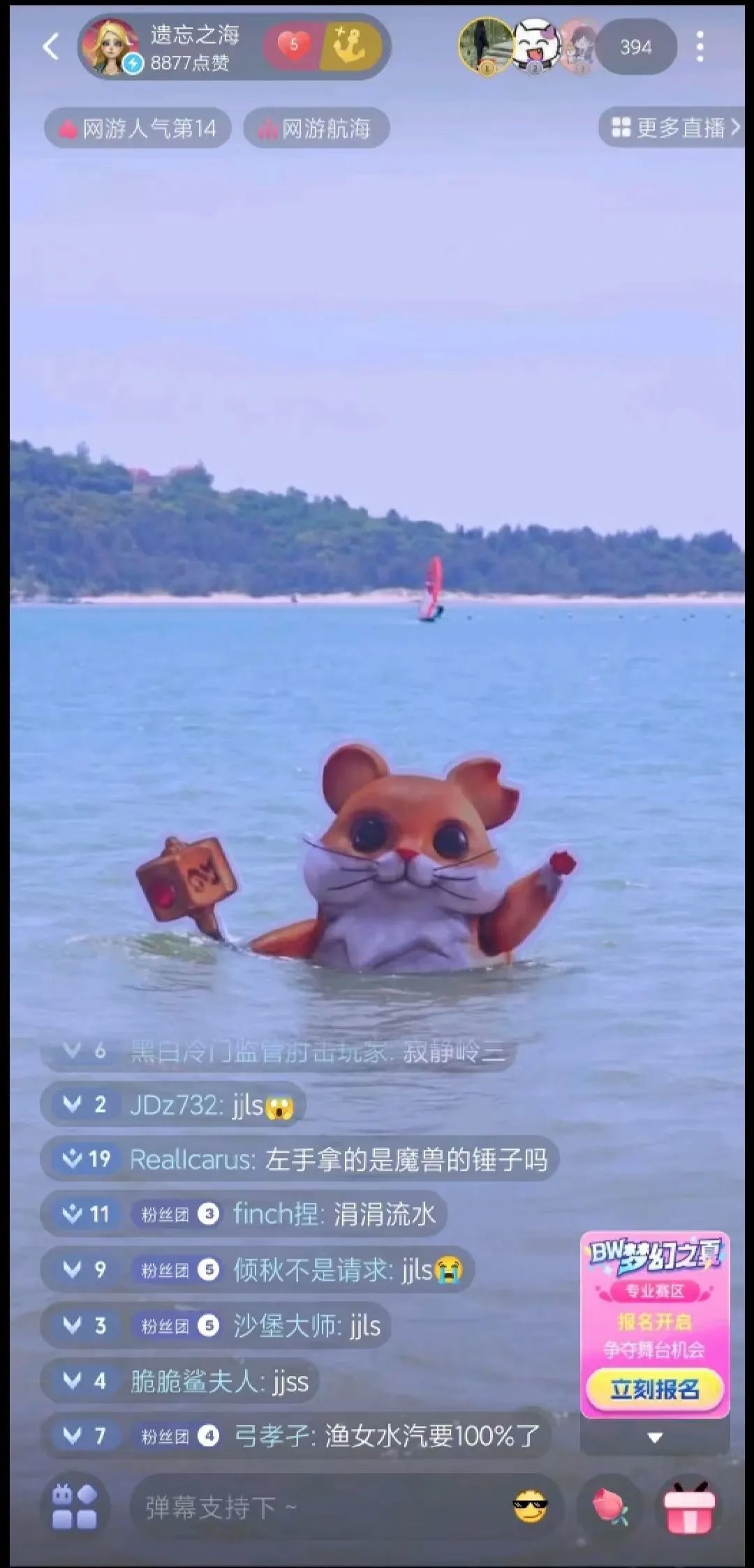
Task: Collapse the BW banner with down arrow
Action: coord(654,1437)
